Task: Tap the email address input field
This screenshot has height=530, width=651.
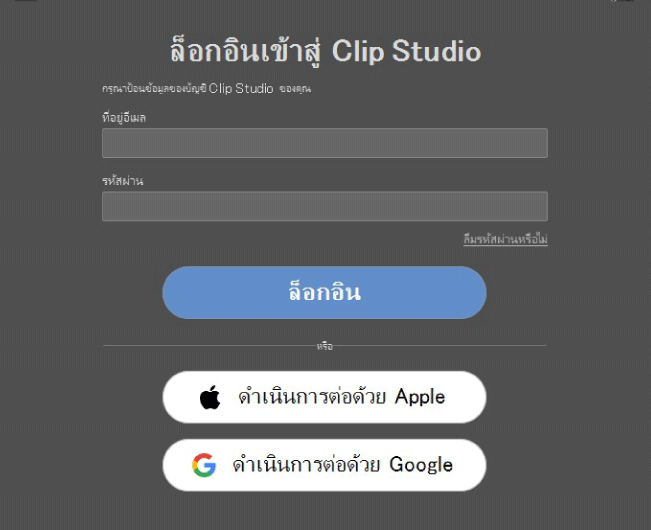Action: tap(324, 143)
